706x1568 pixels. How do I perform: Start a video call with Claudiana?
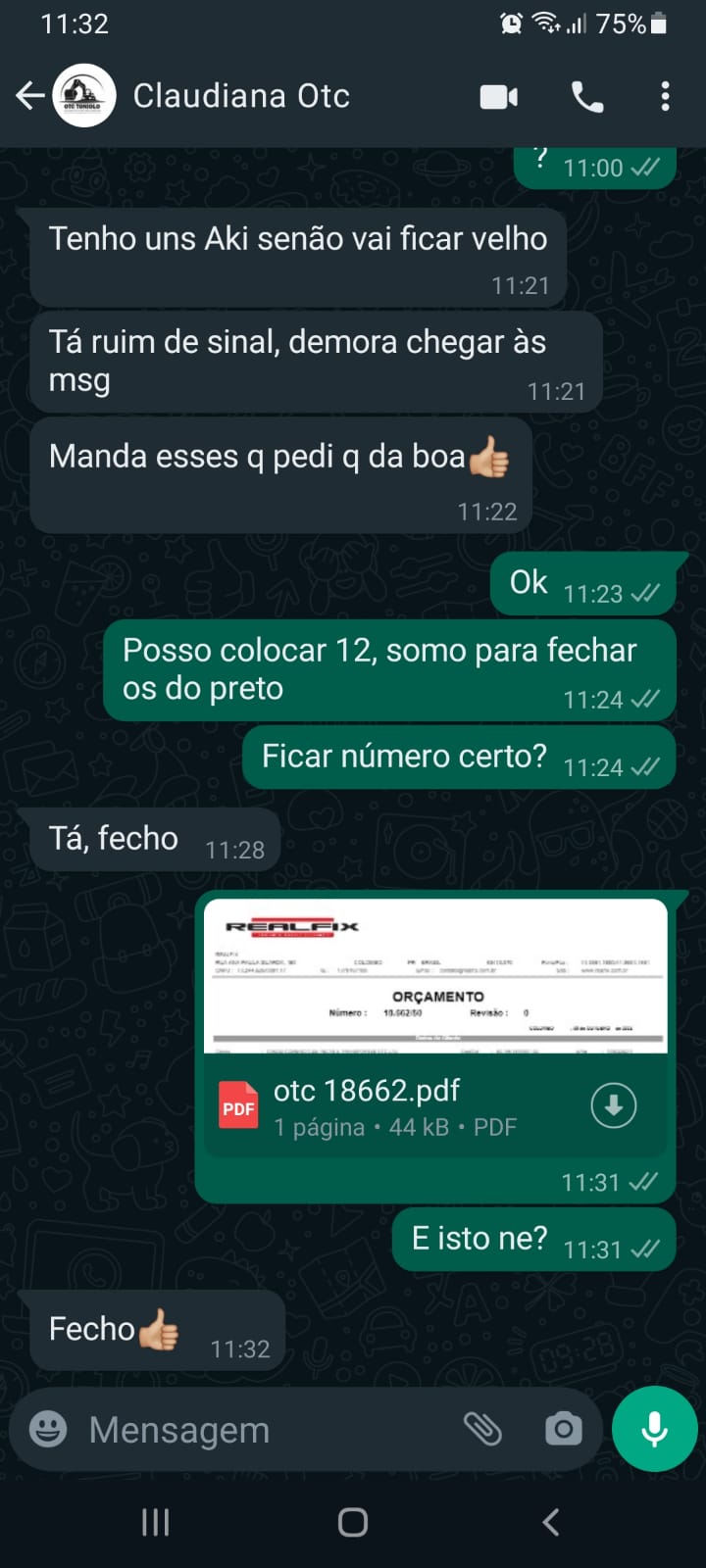pyautogui.click(x=498, y=96)
